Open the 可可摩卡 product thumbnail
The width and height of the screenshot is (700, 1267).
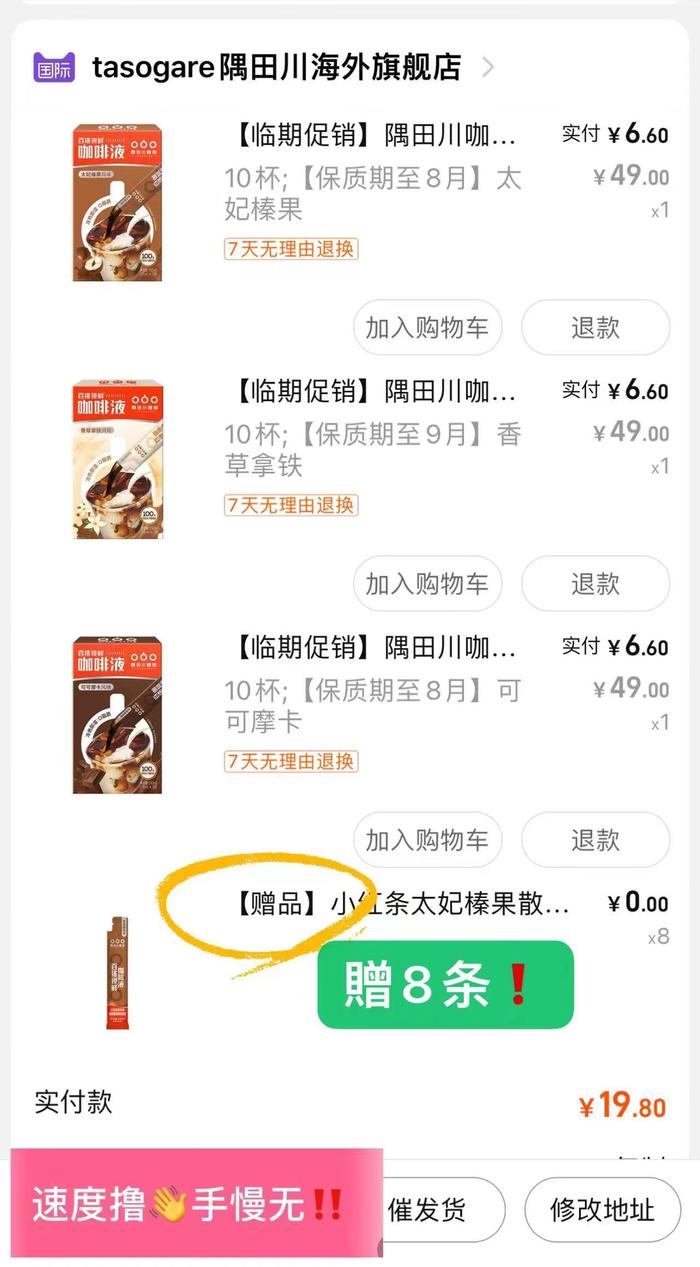click(x=118, y=715)
